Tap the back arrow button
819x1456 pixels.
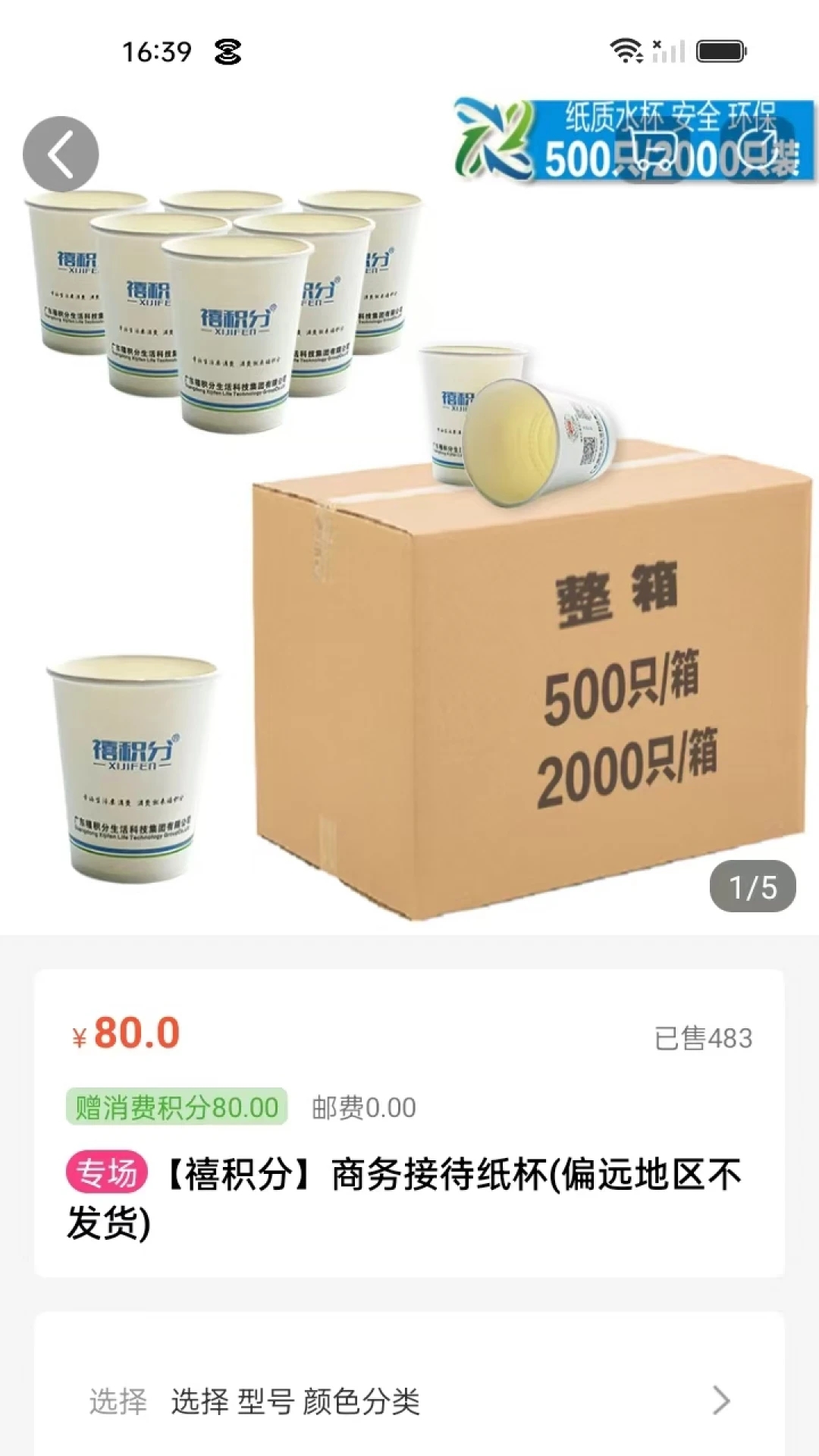60,152
